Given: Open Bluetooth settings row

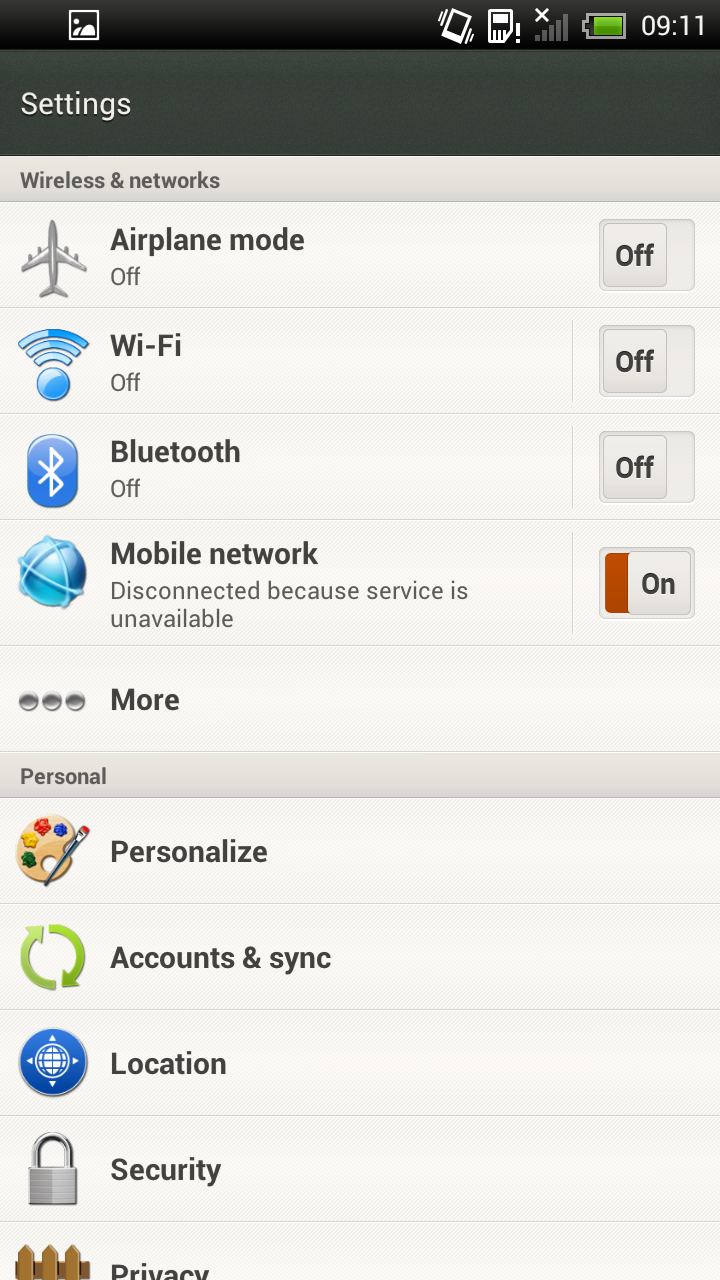Looking at the screenshot, I should (286, 467).
